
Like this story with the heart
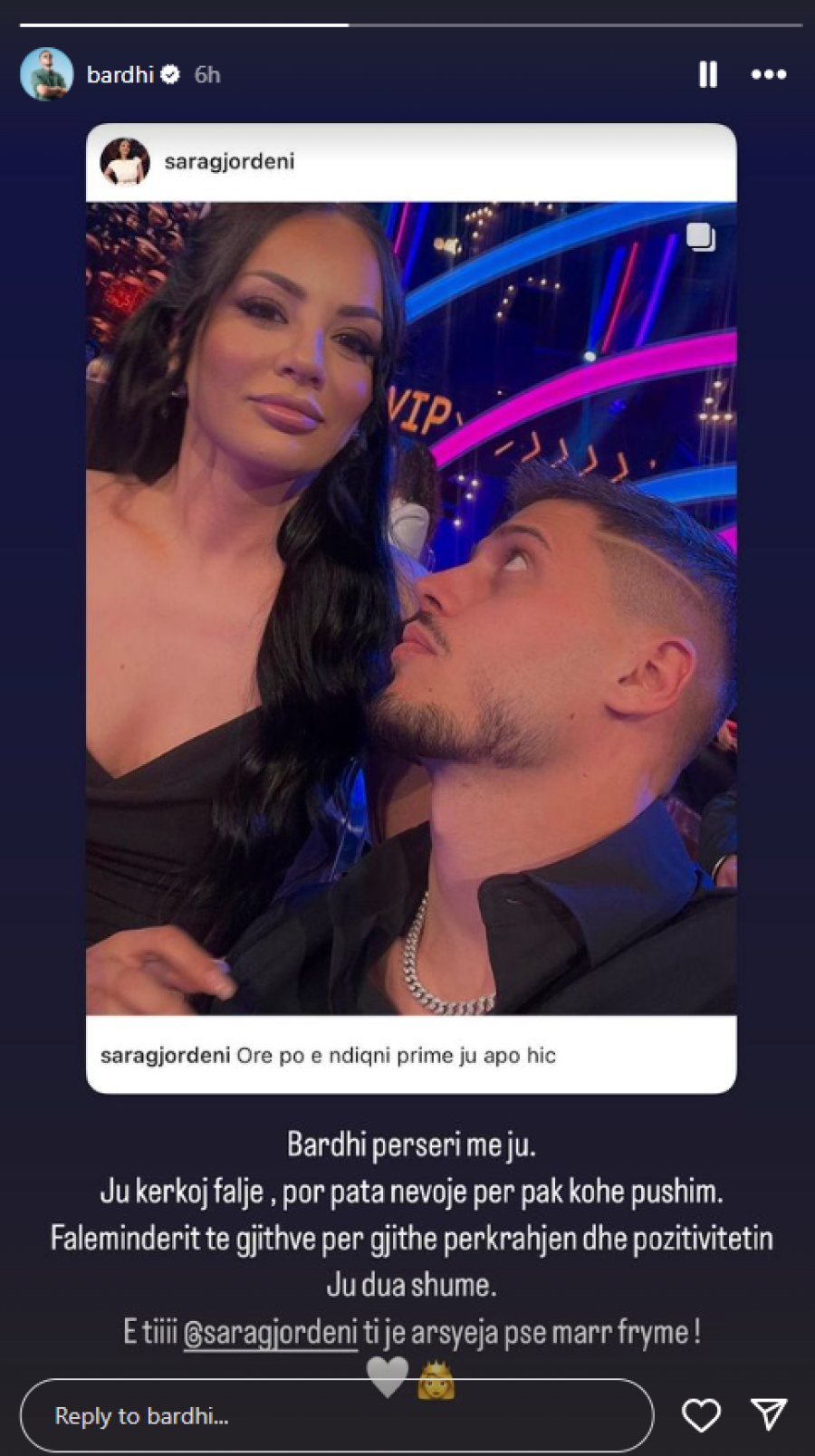click(701, 1415)
